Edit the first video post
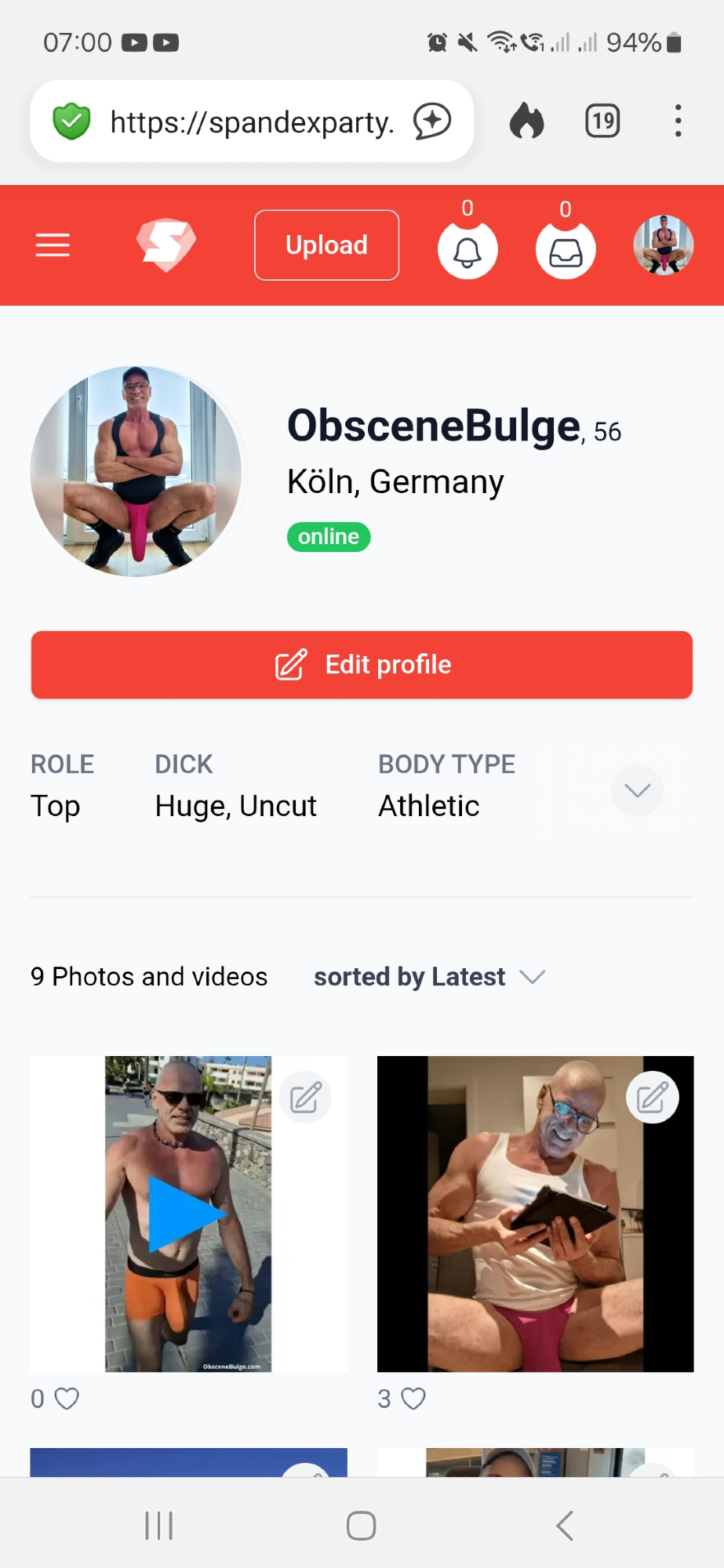Image resolution: width=724 pixels, height=1568 pixels. [305, 1098]
